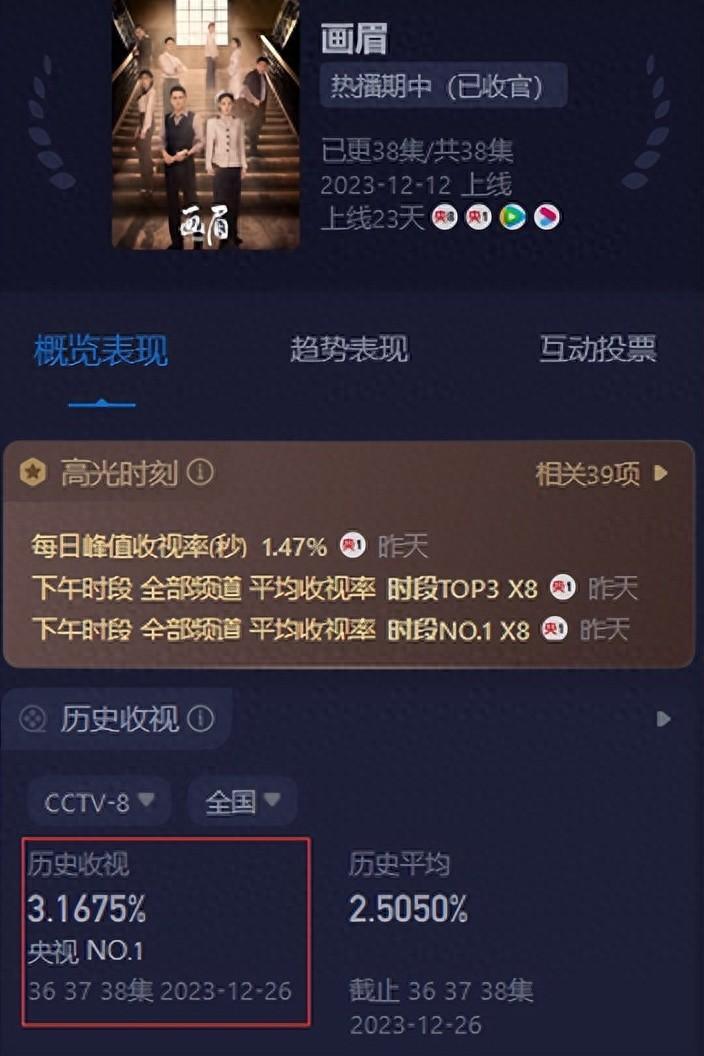
Task: Open the 互动投票 tab
Action: (598, 349)
